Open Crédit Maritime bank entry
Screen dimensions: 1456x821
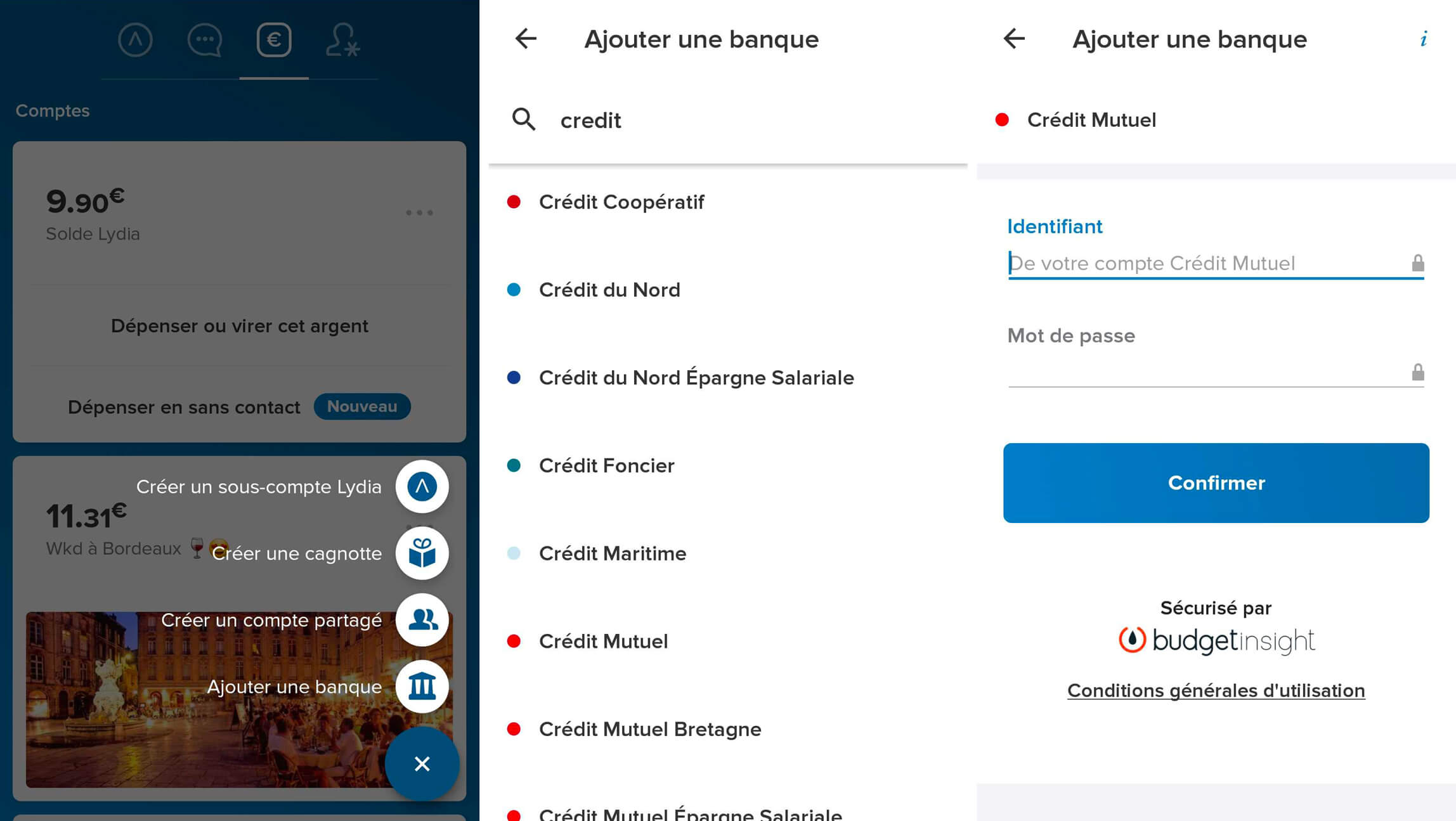click(x=612, y=553)
